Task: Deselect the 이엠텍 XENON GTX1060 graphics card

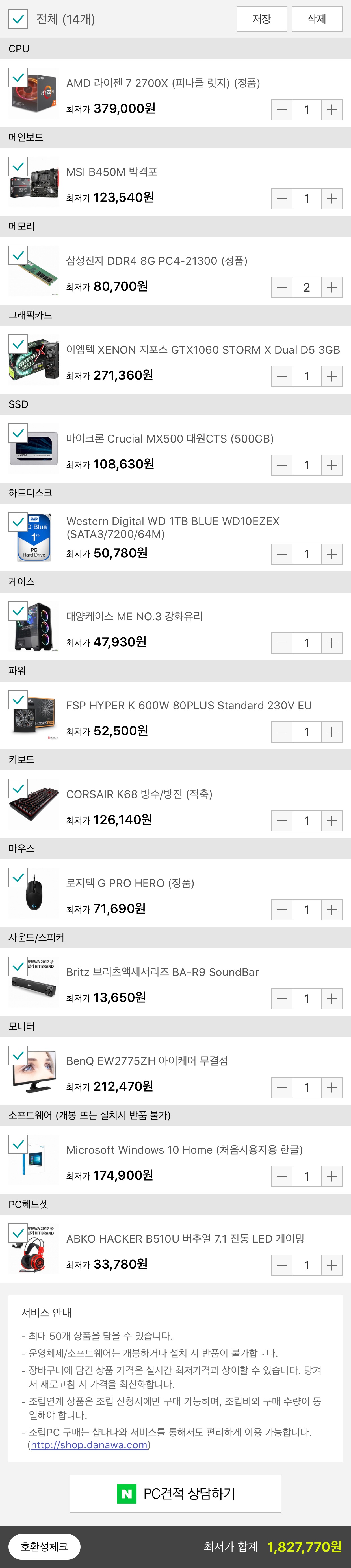Action: tap(18, 344)
